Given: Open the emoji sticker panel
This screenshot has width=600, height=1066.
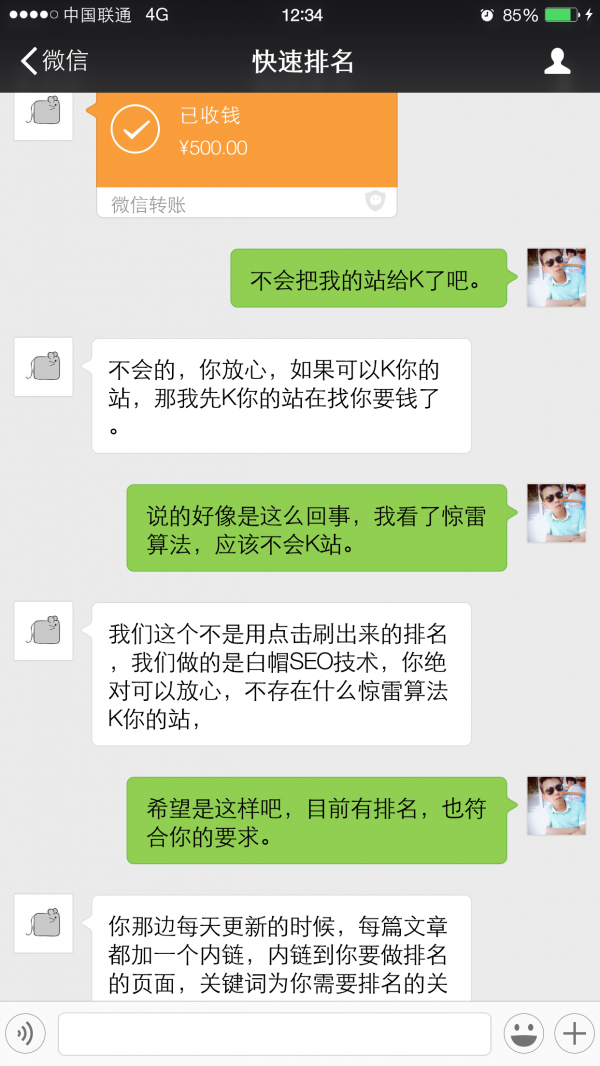Looking at the screenshot, I should [x=523, y=1034].
